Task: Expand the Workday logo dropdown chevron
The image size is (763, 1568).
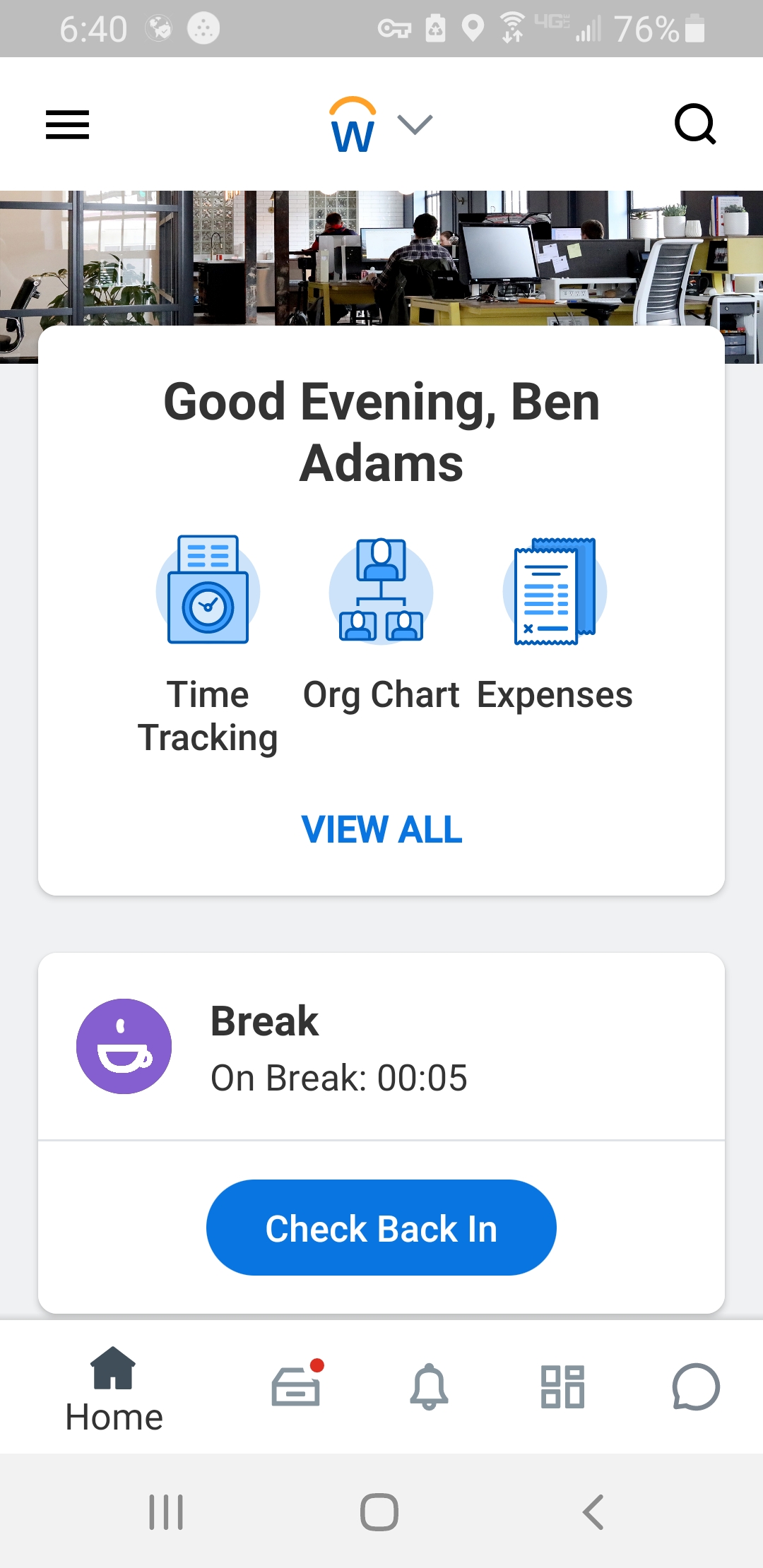Action: coord(415,124)
